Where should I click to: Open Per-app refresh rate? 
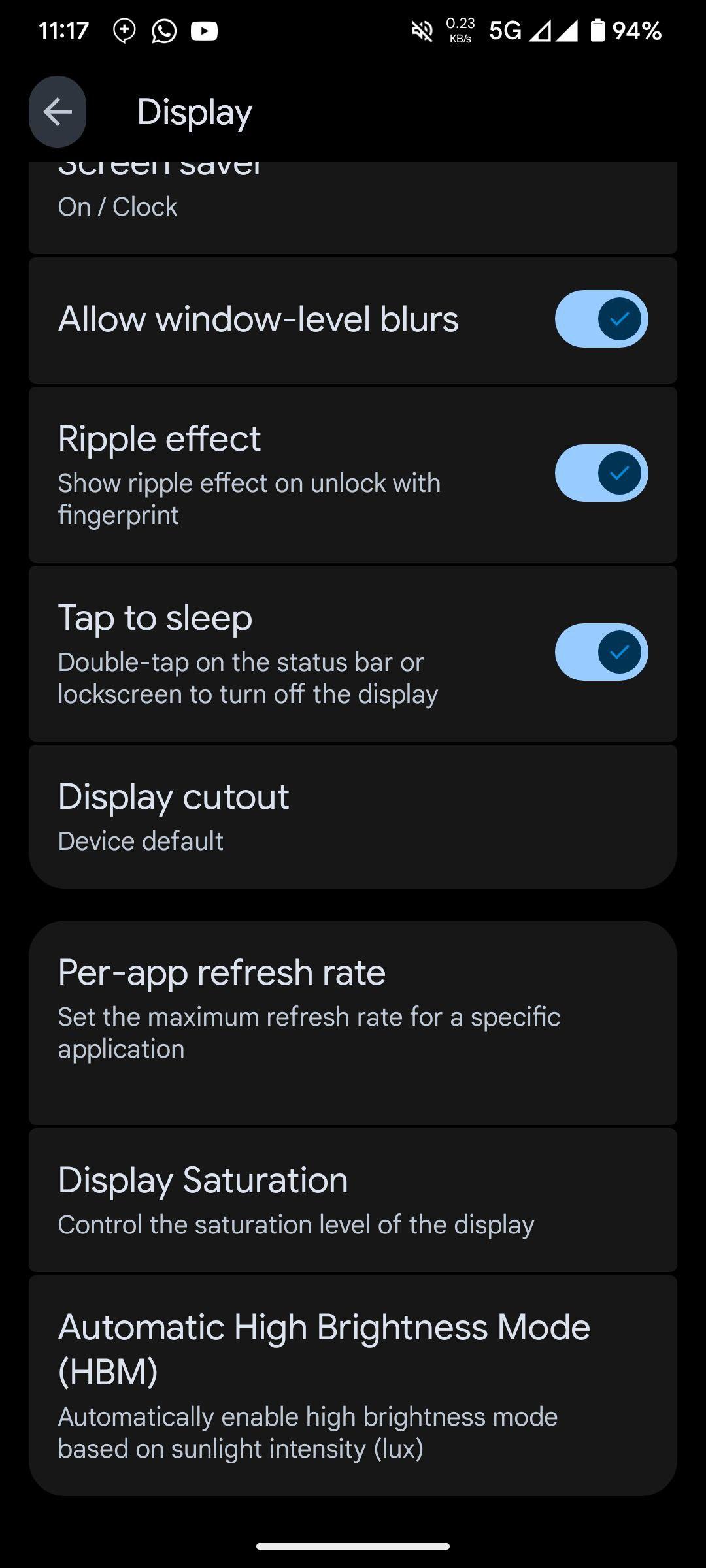pyautogui.click(x=353, y=1022)
